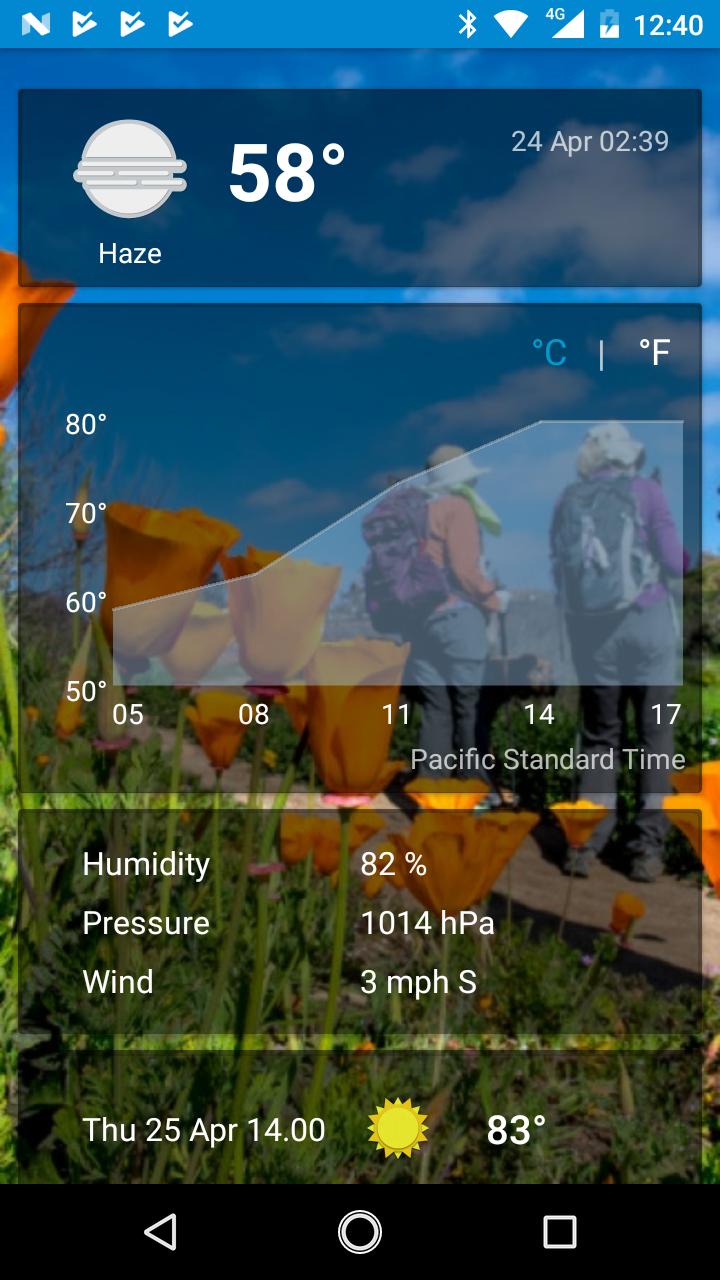Select the 24 Apr 02:39 timestamp
Viewport: 720px width, 1280px height.
(x=590, y=141)
